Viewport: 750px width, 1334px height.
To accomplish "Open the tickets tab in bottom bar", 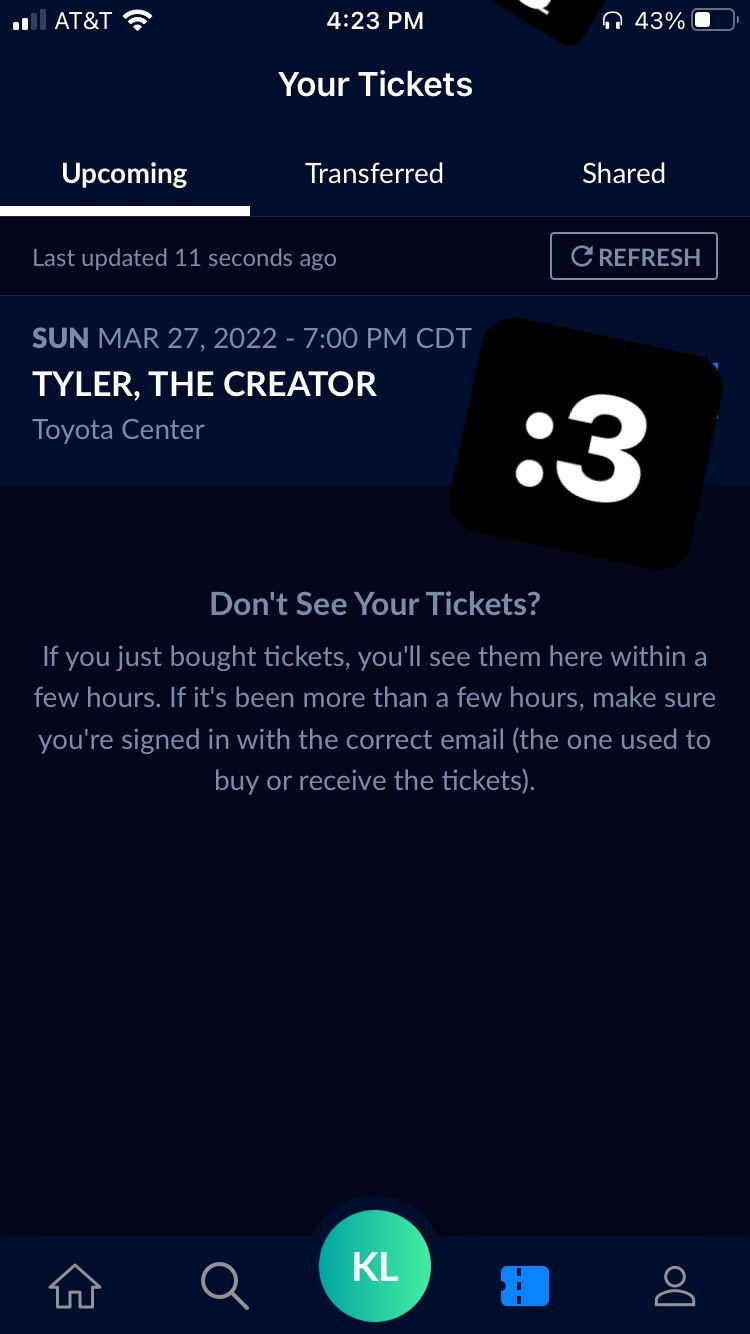I will pyautogui.click(x=525, y=1285).
